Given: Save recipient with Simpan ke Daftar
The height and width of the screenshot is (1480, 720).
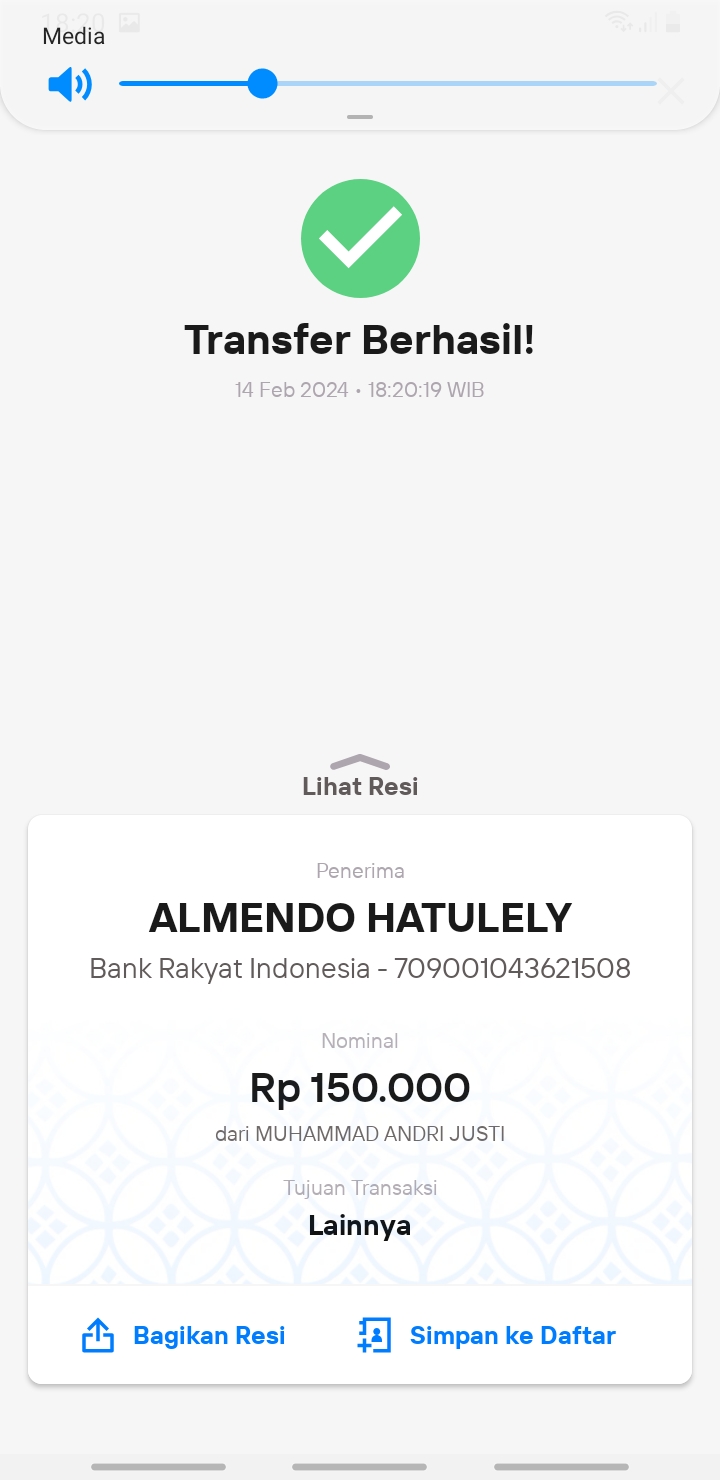Looking at the screenshot, I should click(487, 1335).
